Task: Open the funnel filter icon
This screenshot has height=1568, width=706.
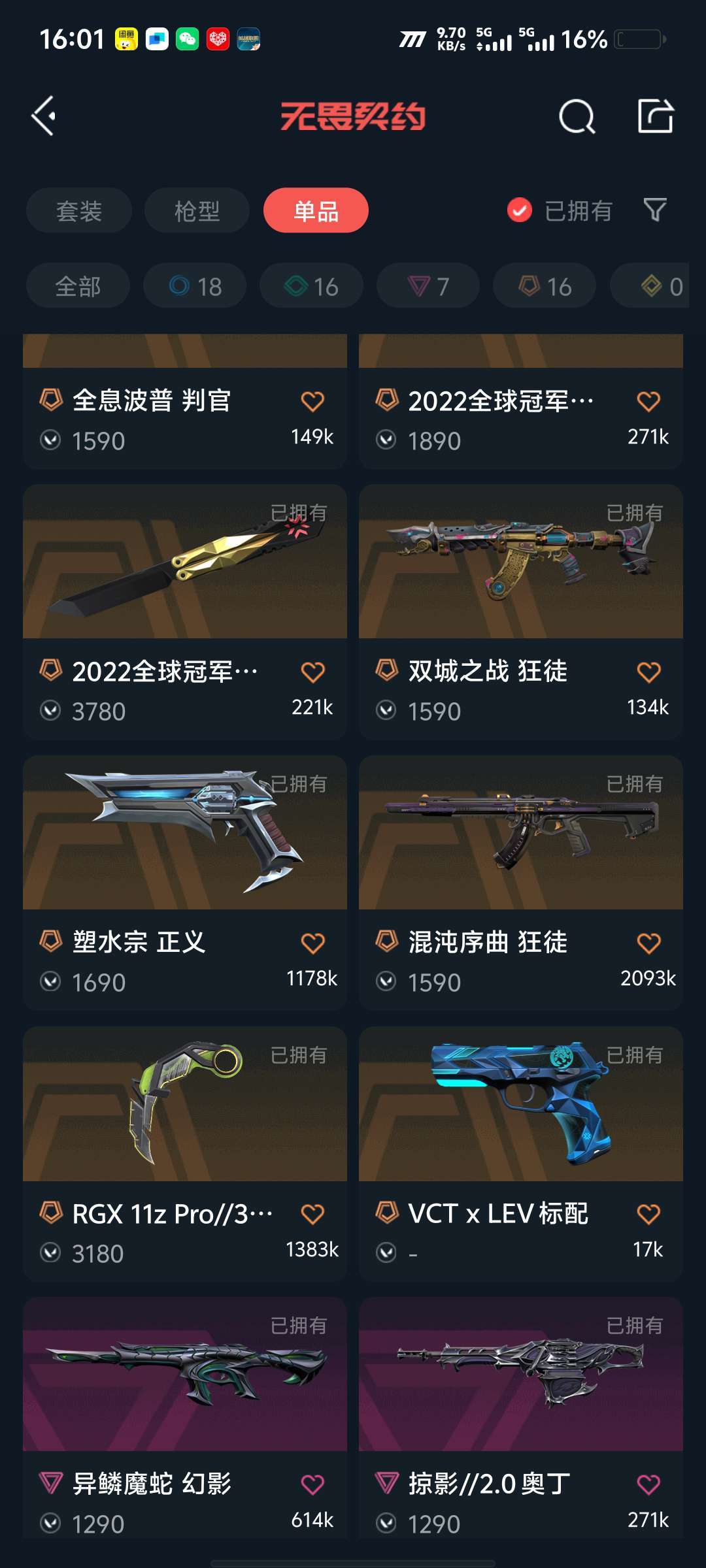Action: (x=655, y=210)
